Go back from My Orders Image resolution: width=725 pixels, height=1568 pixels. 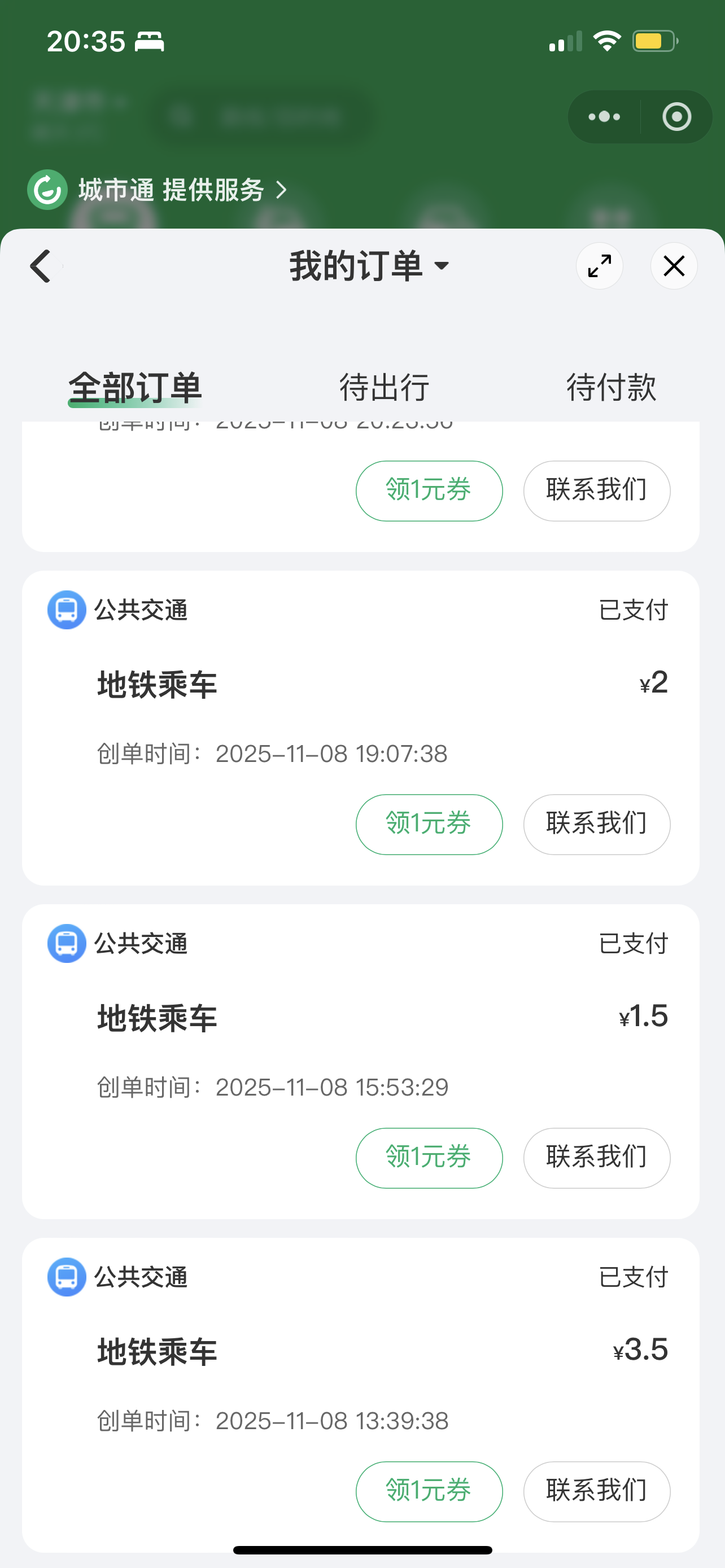click(x=41, y=266)
